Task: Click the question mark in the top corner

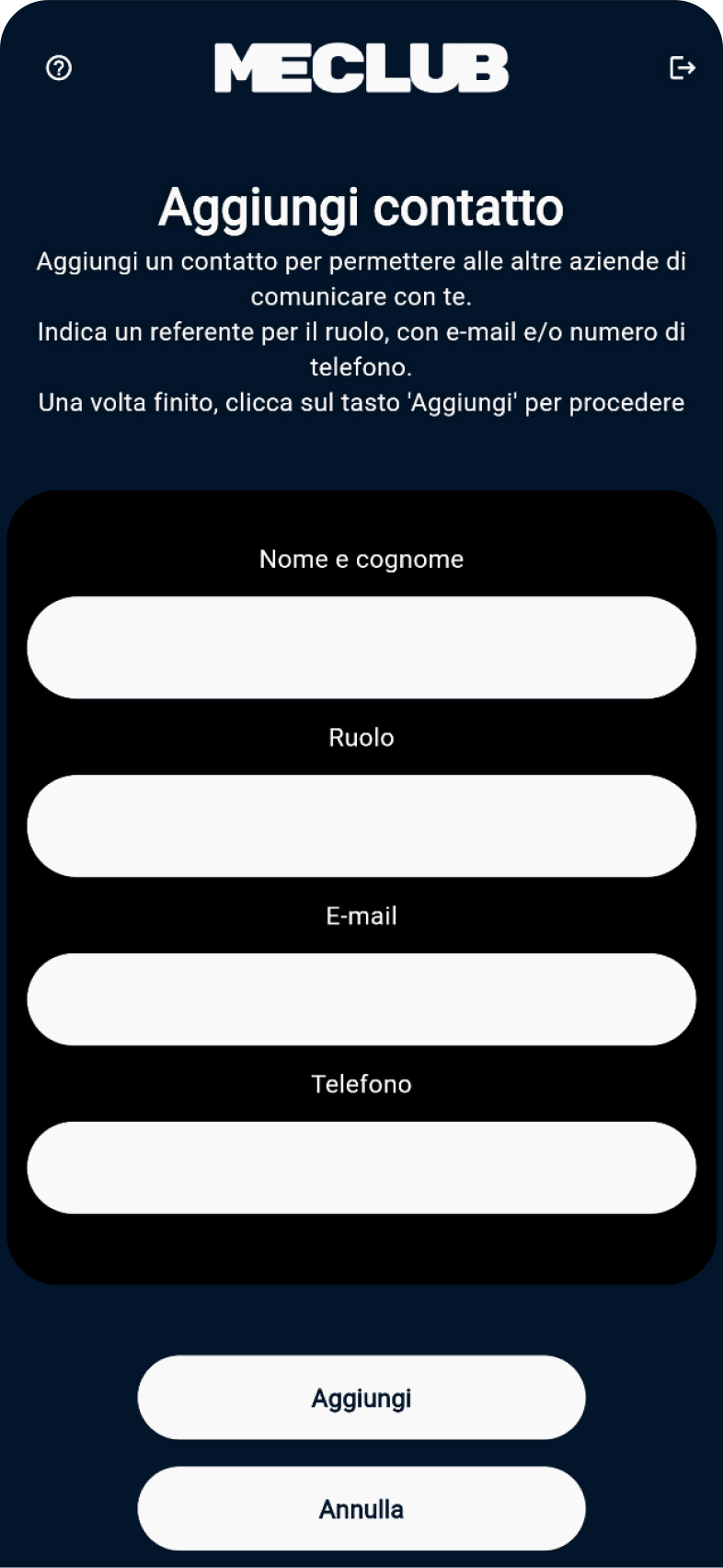Action: pos(57,67)
